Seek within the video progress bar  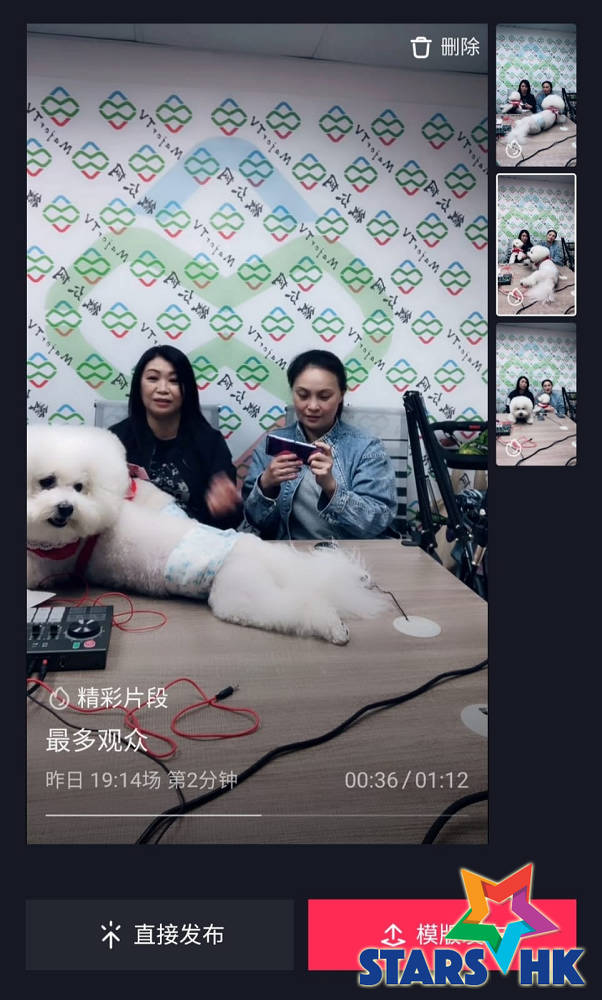point(257,815)
